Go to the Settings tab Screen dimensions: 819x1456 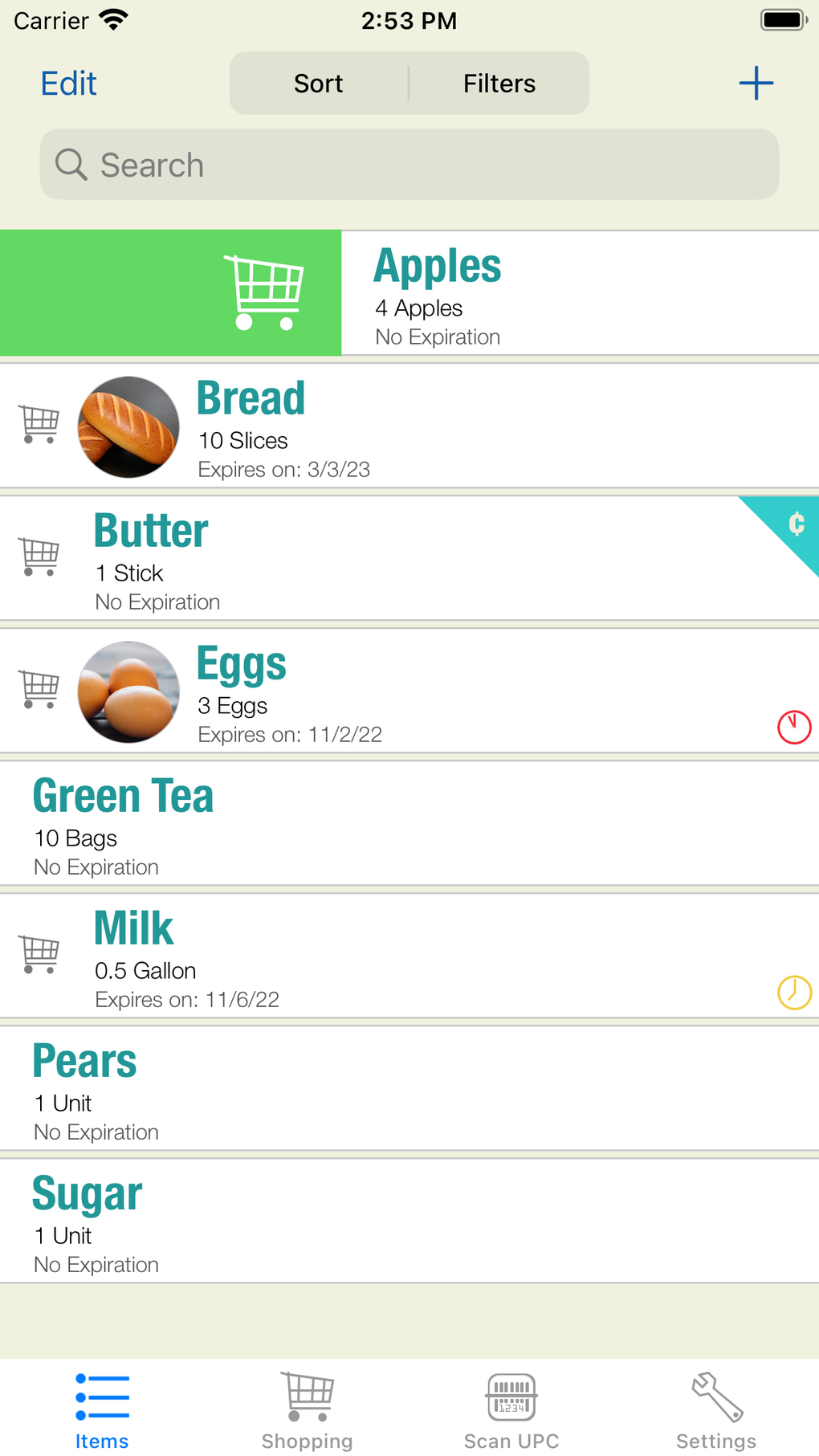click(716, 1411)
